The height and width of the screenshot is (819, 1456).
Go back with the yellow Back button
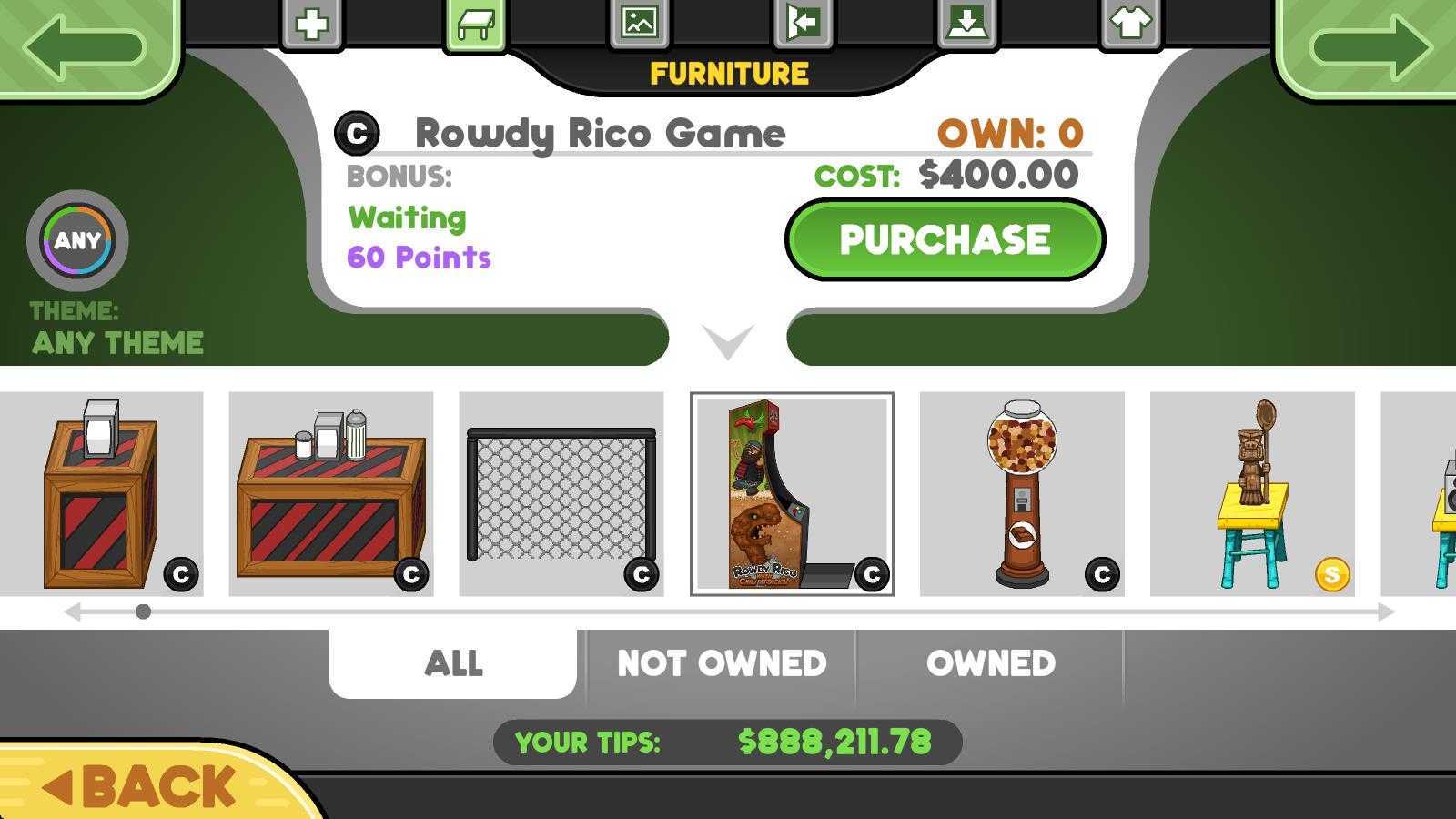coord(146,784)
